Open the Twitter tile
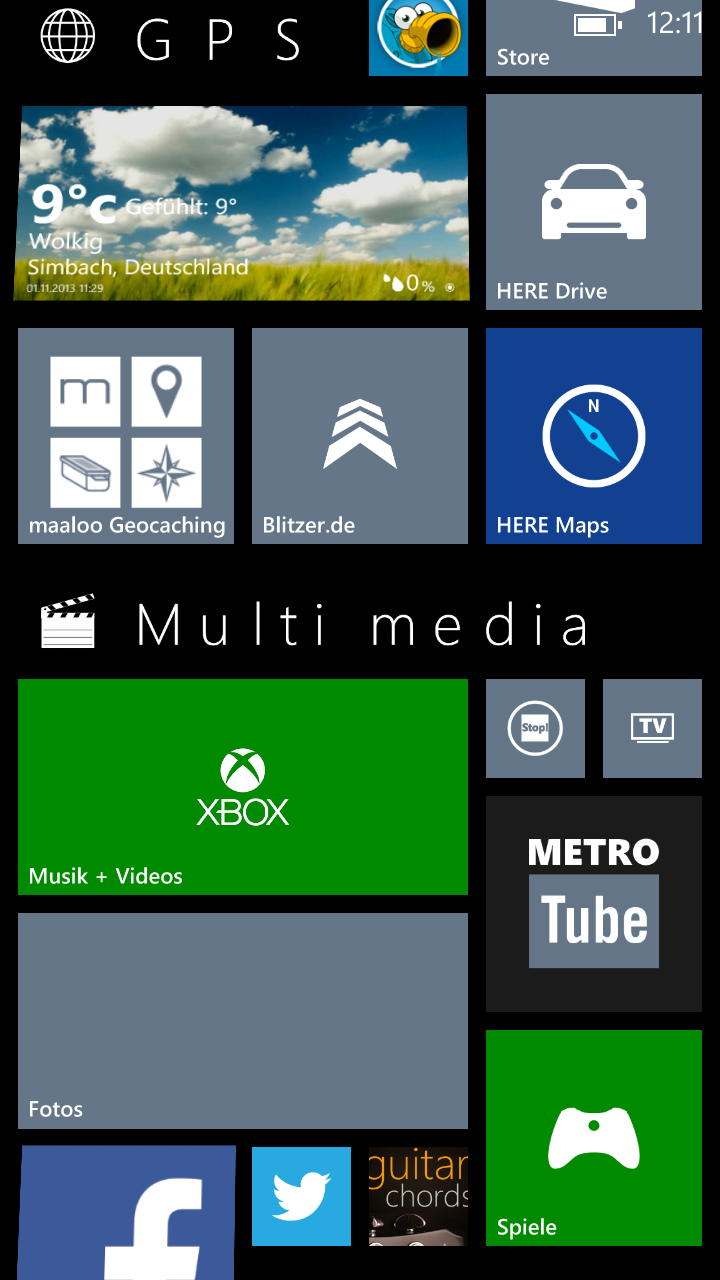This screenshot has height=1280, width=720. pos(301,1196)
